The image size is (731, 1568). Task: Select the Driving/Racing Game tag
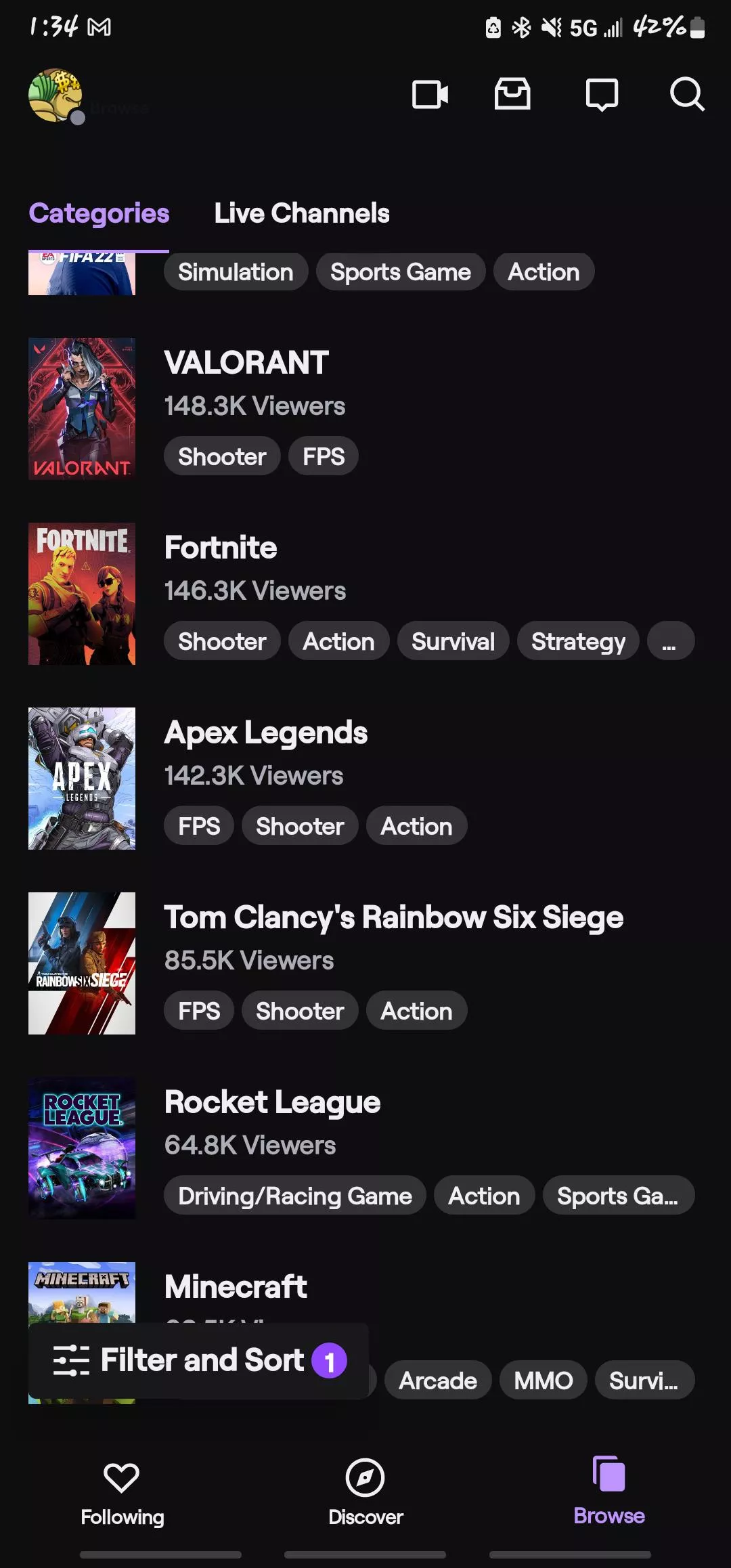[x=294, y=1196]
